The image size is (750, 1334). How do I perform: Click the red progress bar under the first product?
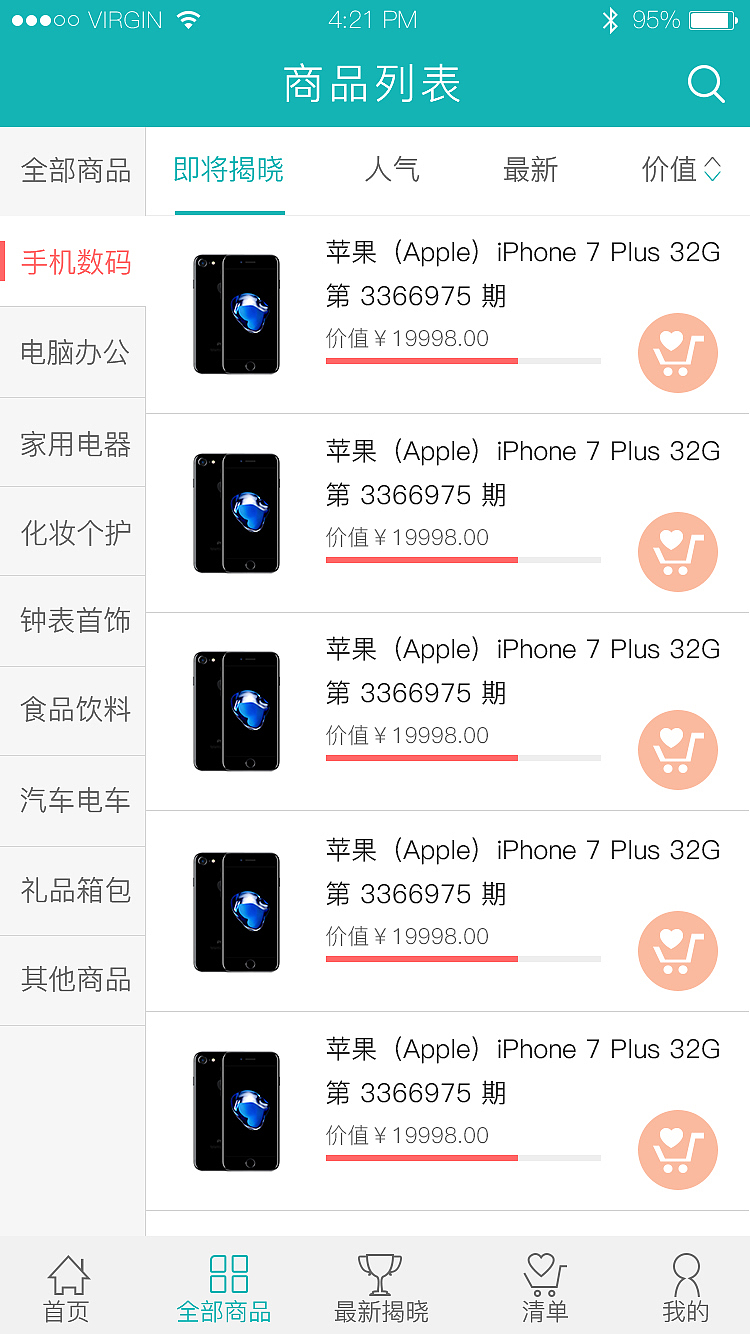tap(420, 361)
